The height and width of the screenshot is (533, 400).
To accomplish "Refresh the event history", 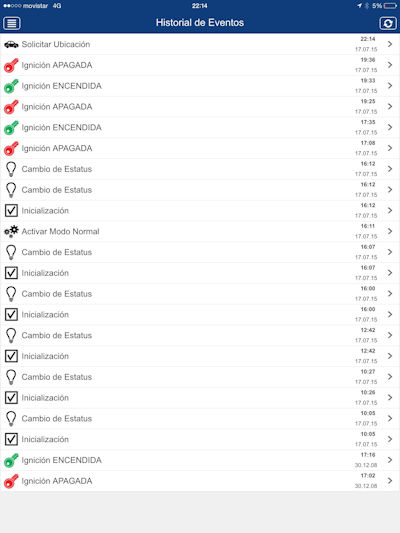I will click(x=388, y=23).
